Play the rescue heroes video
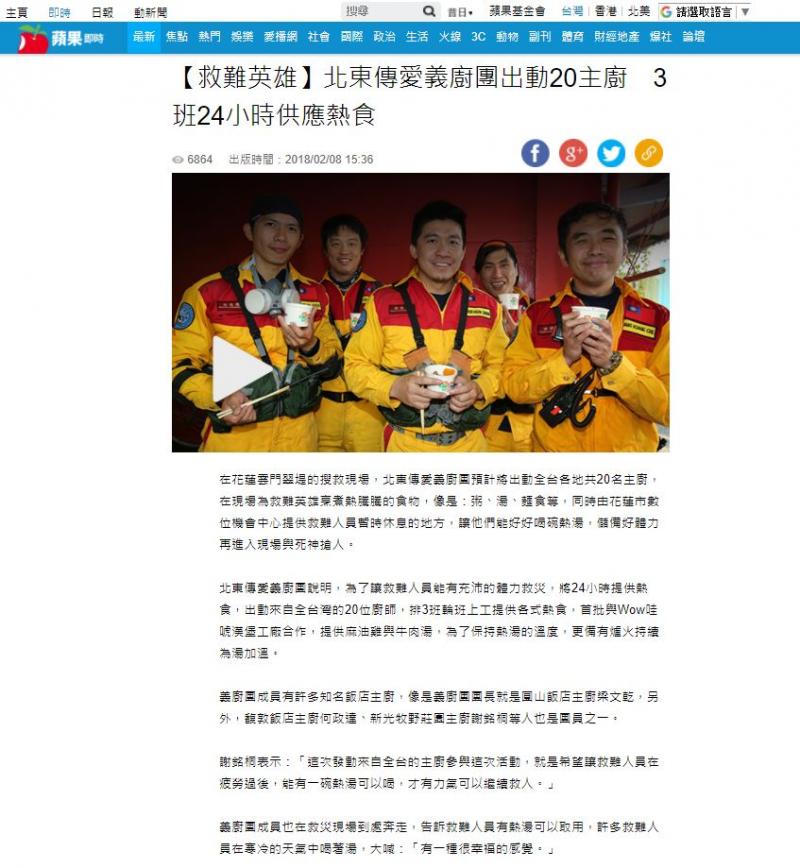The width and height of the screenshot is (800, 868). tap(241, 369)
